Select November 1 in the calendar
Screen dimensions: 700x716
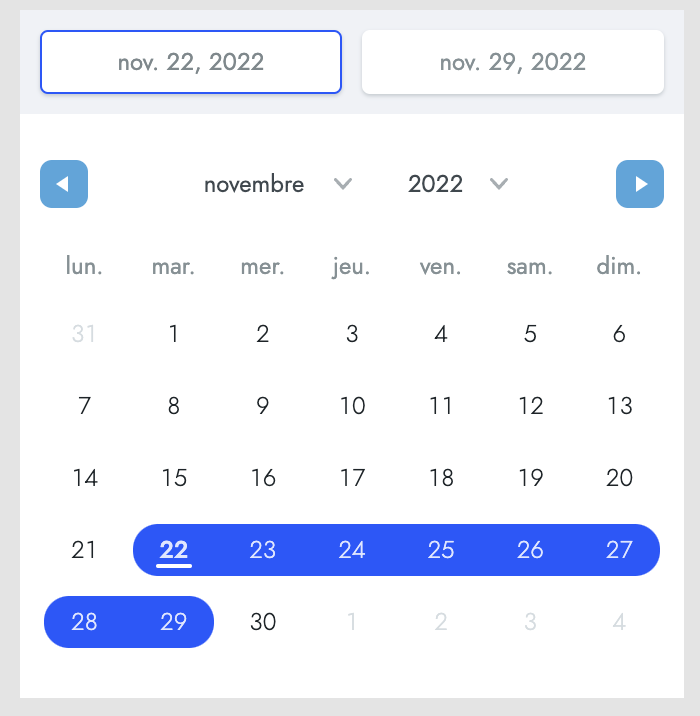(174, 334)
